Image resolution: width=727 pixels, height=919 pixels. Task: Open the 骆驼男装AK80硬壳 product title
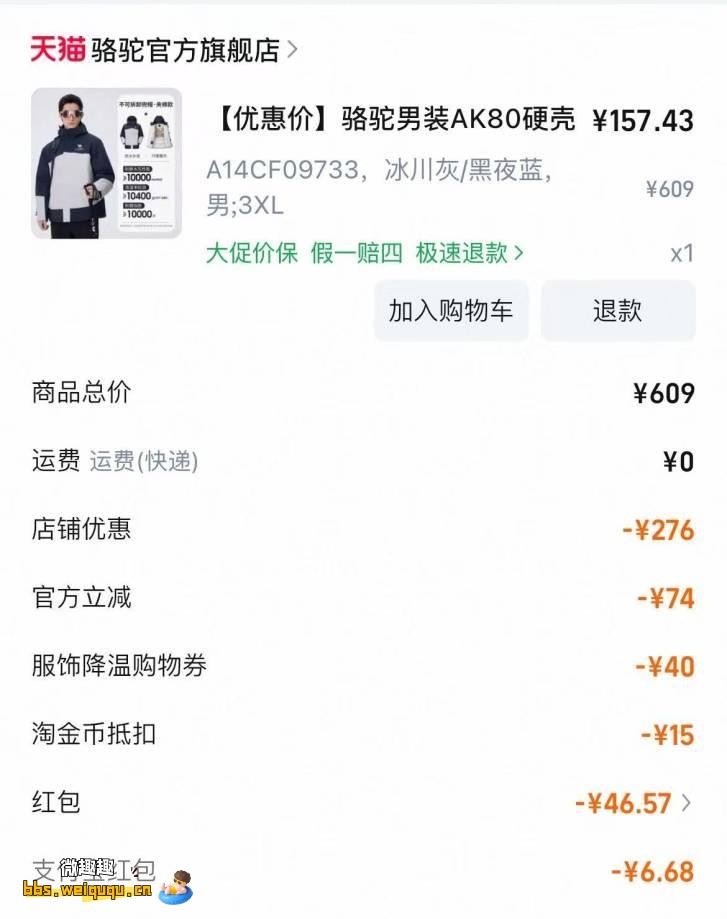(x=395, y=119)
